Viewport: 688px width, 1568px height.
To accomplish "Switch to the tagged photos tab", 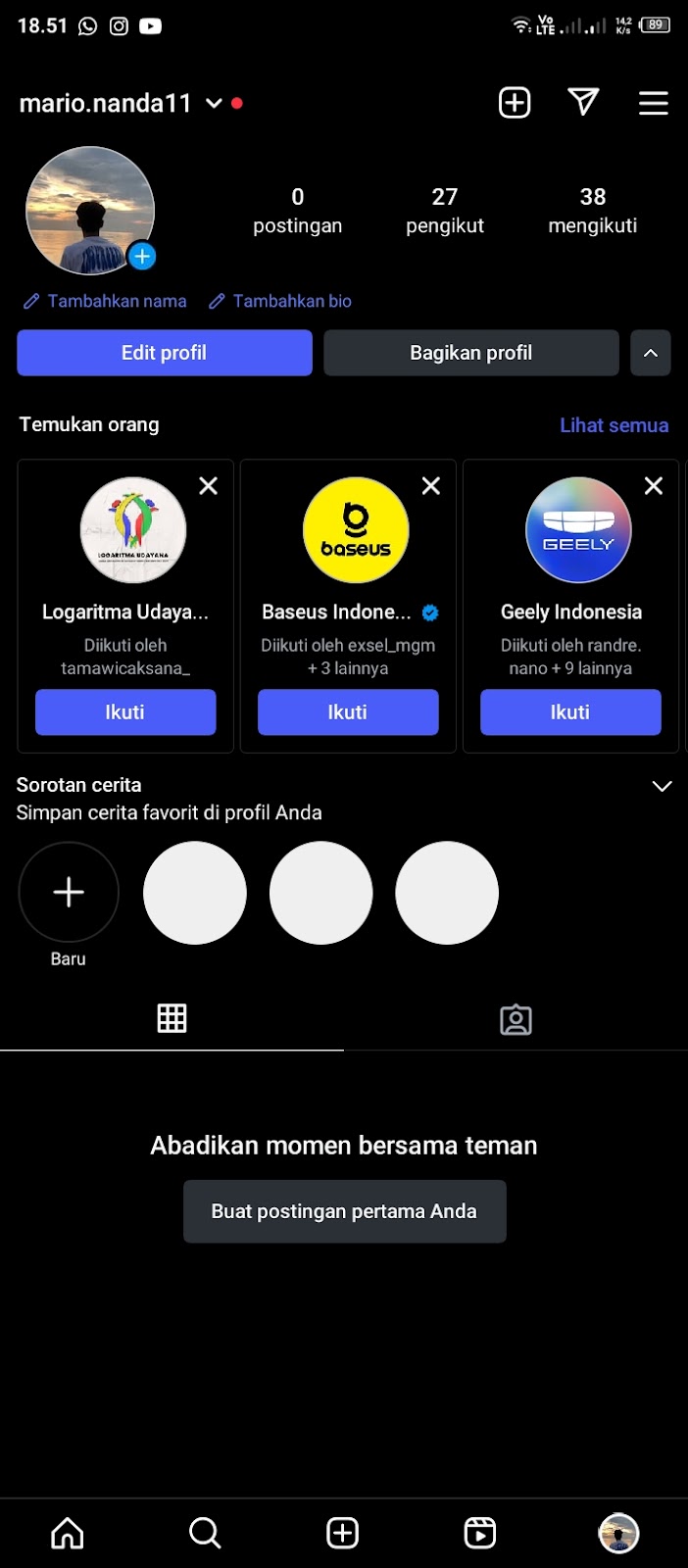I will coord(516,1019).
